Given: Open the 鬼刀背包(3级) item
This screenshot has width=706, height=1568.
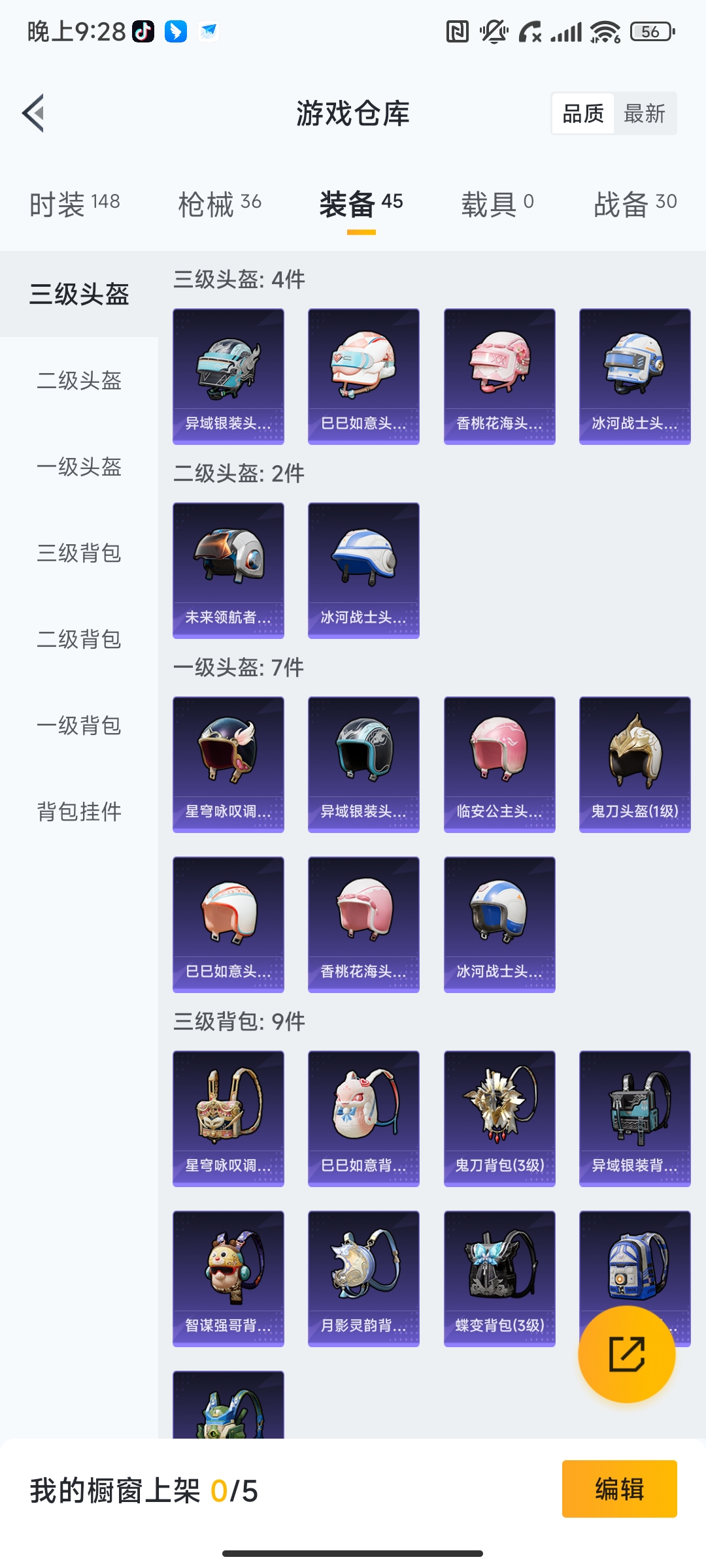Looking at the screenshot, I should click(499, 1118).
